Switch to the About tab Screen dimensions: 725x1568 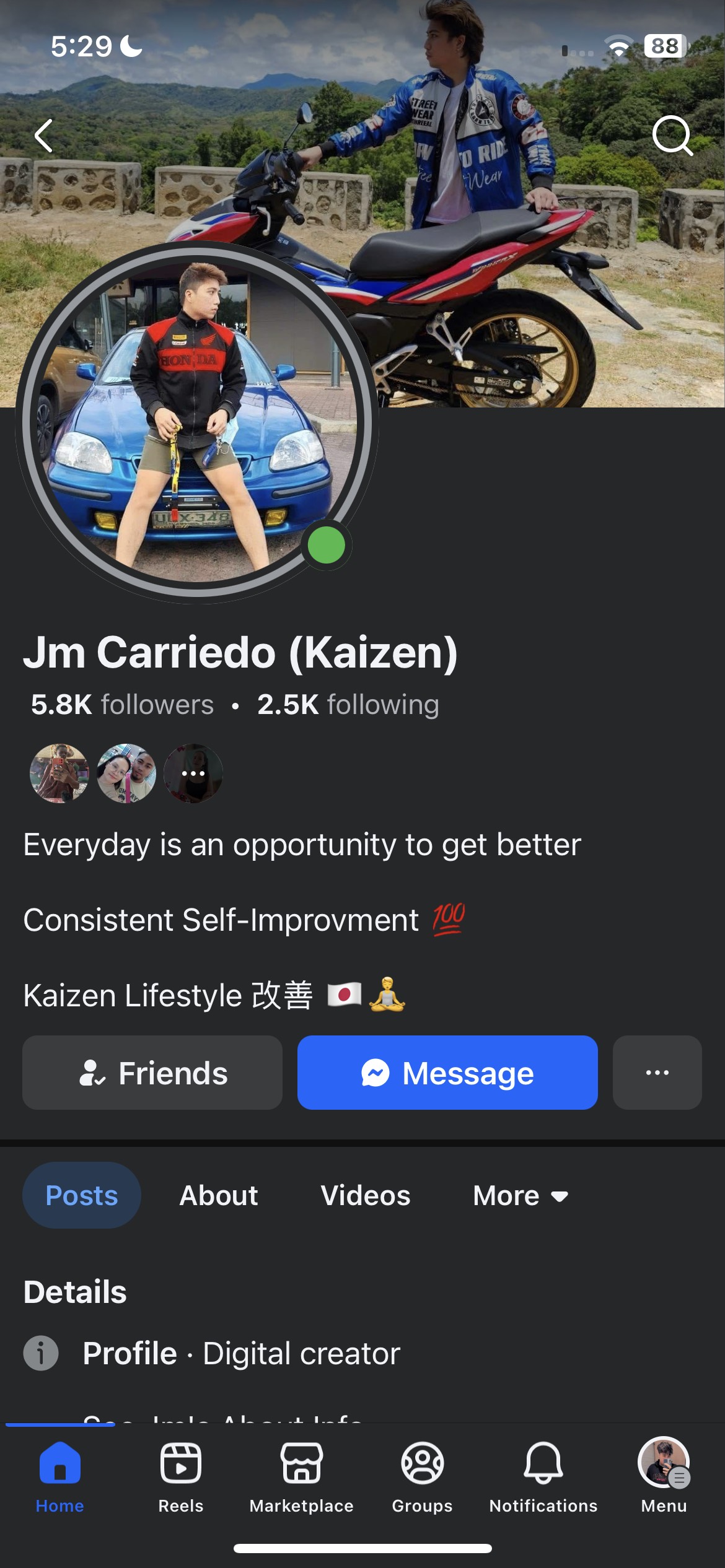coord(218,1195)
